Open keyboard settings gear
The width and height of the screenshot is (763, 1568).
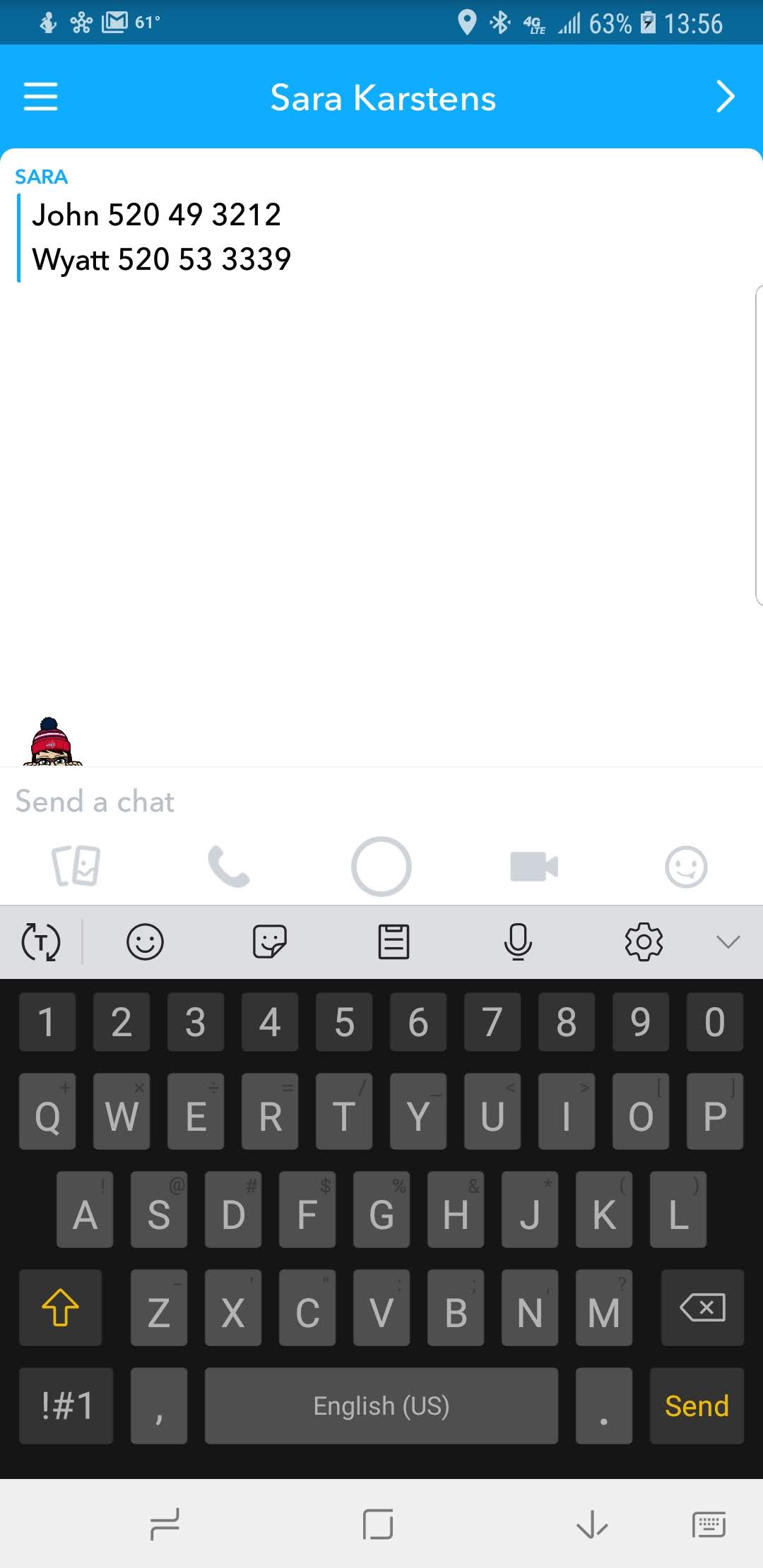pyautogui.click(x=644, y=942)
